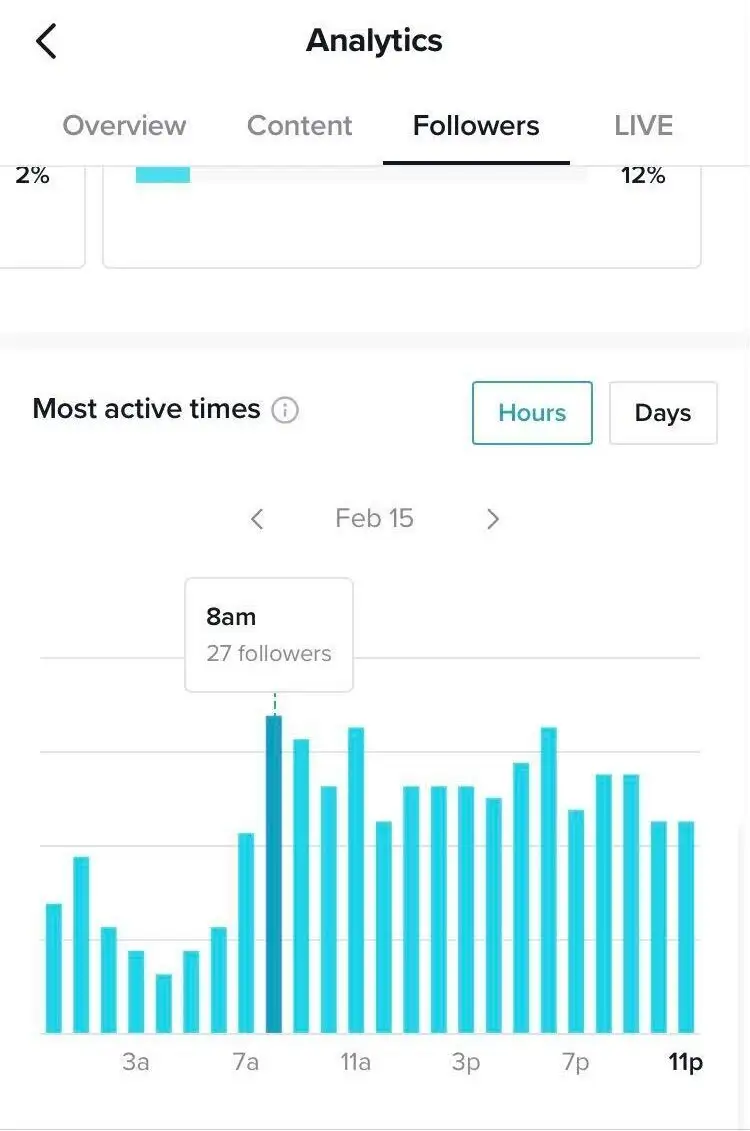Open the Overview tab
750x1131 pixels.
click(124, 125)
